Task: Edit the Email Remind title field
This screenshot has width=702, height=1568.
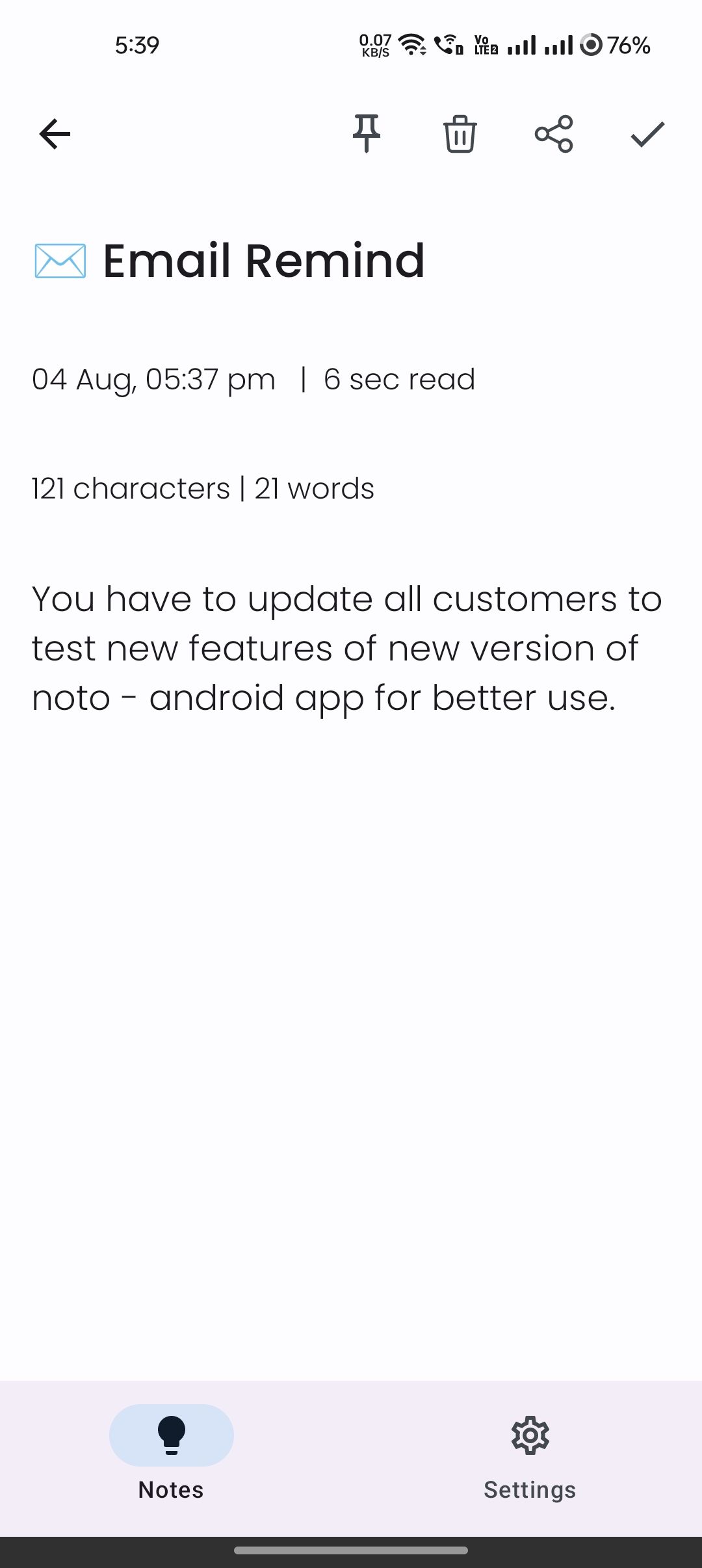Action: (263, 261)
